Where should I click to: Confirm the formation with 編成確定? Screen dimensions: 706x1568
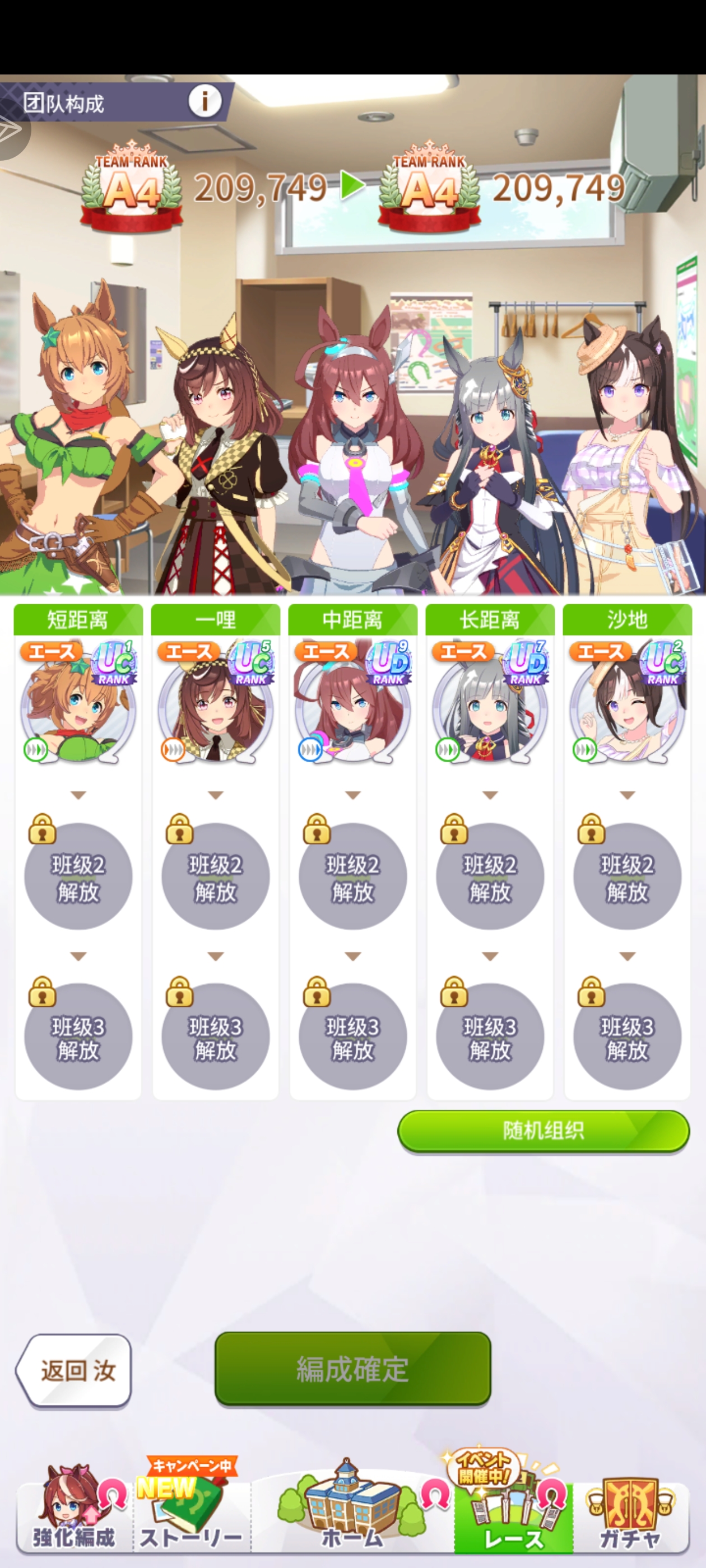pyautogui.click(x=352, y=1368)
